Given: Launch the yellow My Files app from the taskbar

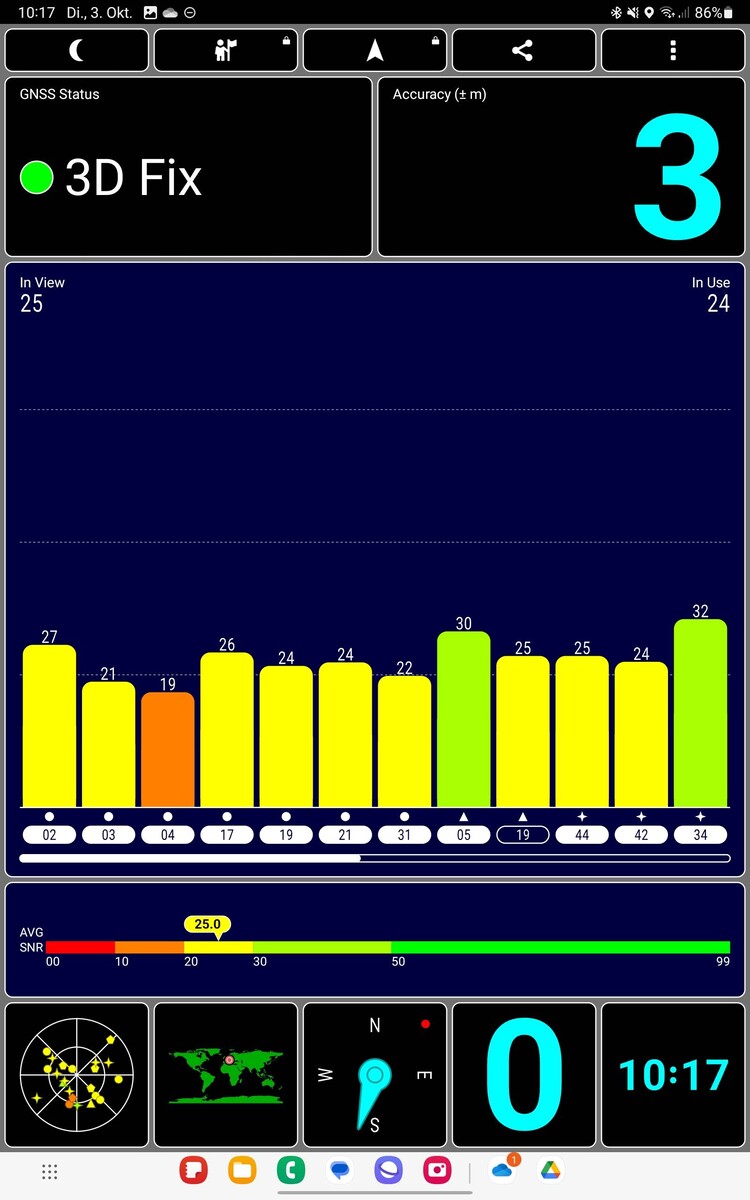Looking at the screenshot, I should point(242,1170).
